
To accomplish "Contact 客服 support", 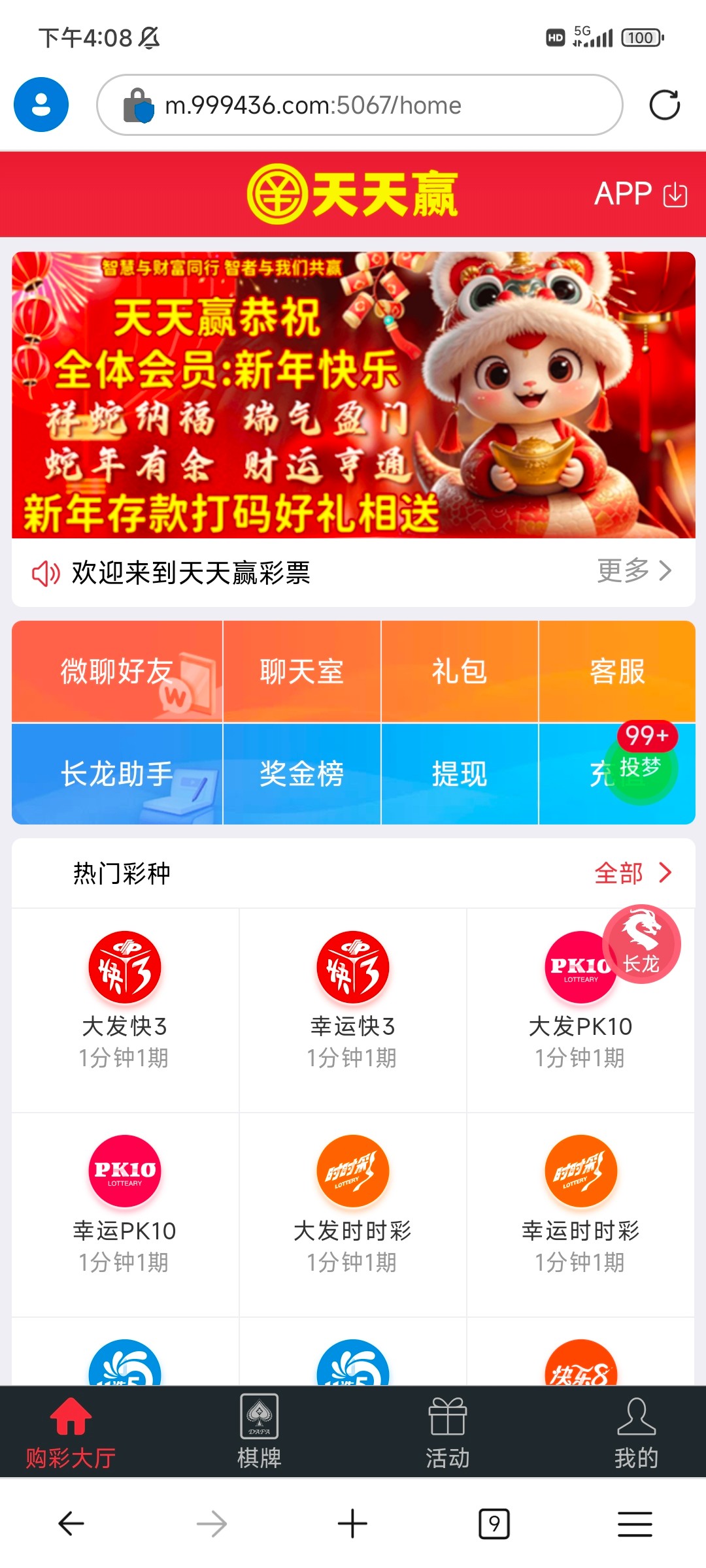I will (616, 672).
